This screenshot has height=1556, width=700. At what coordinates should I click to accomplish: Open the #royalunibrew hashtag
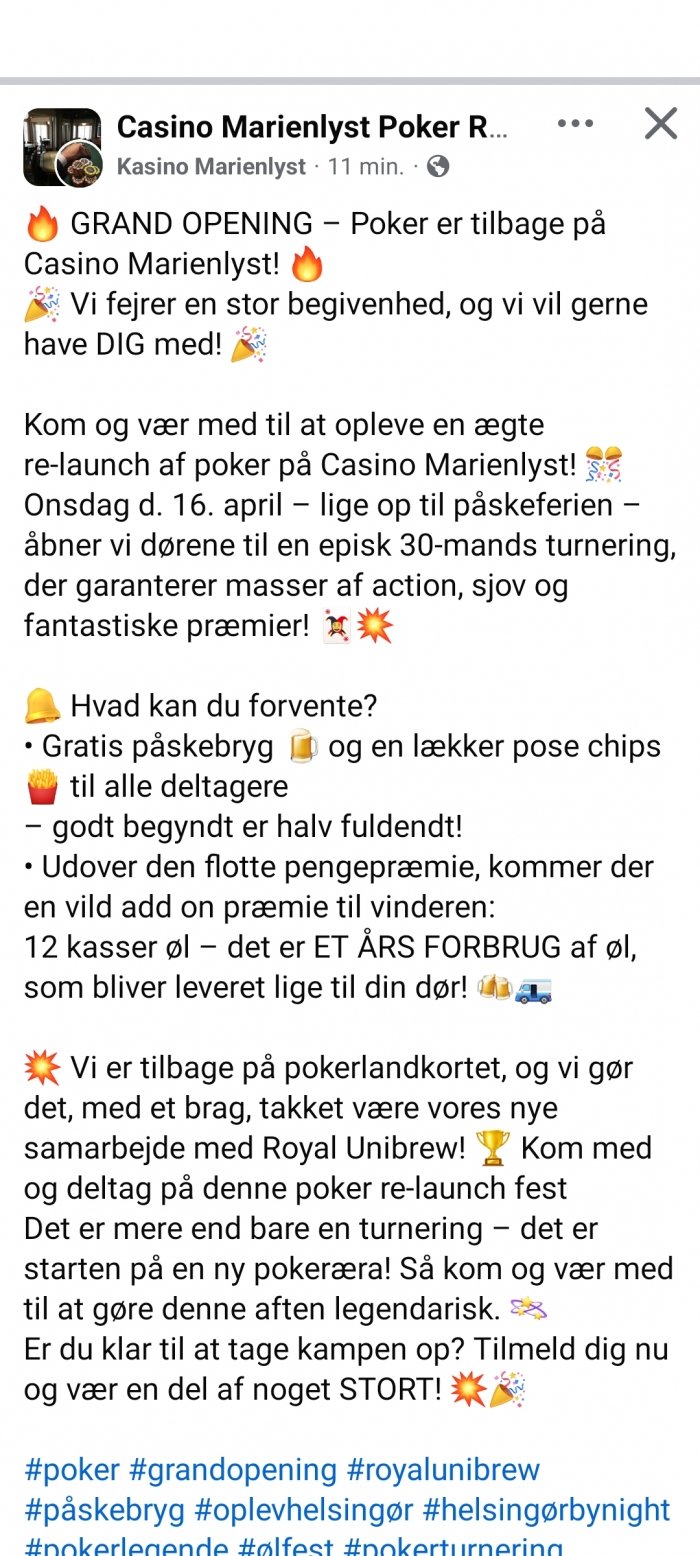(x=443, y=1470)
